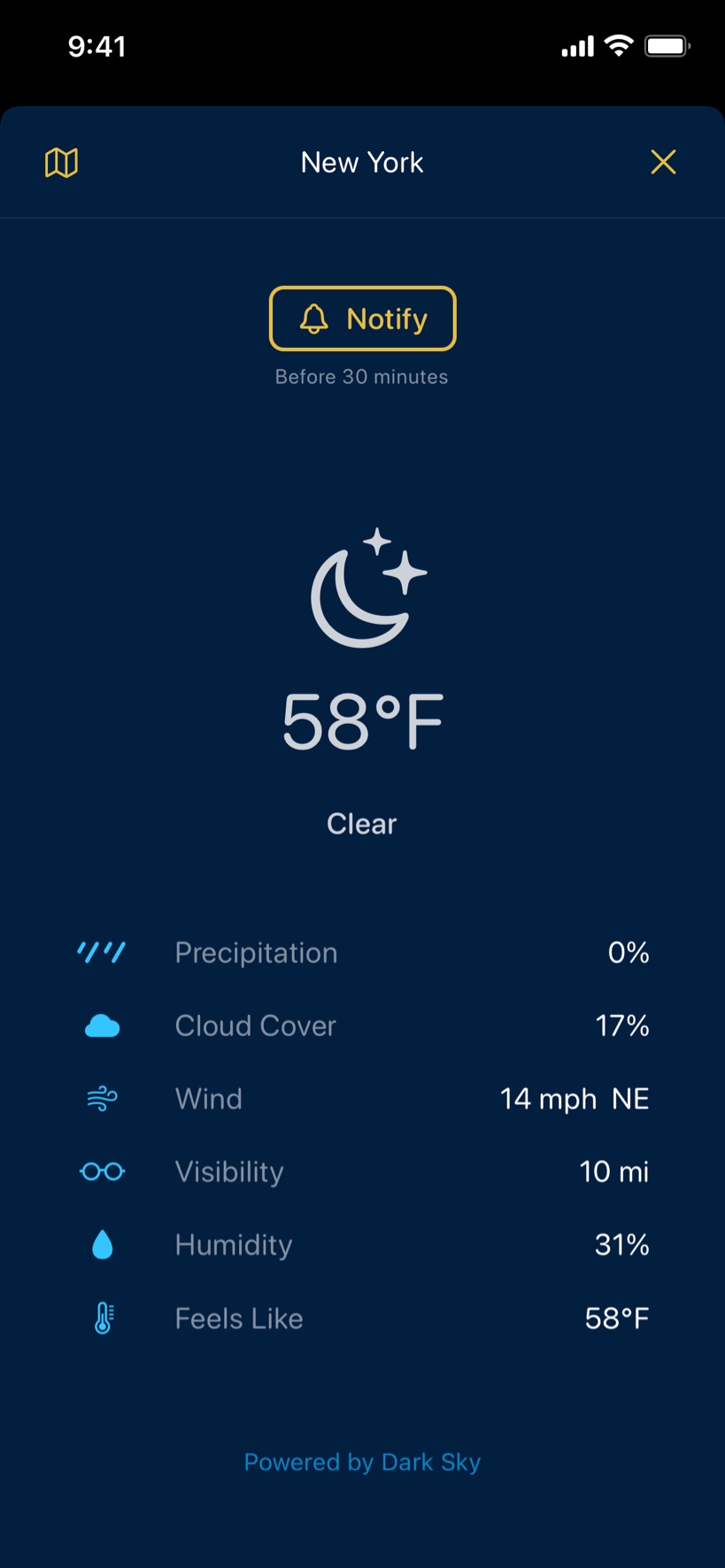
Task: Close the New York weather sheet
Action: tap(663, 162)
